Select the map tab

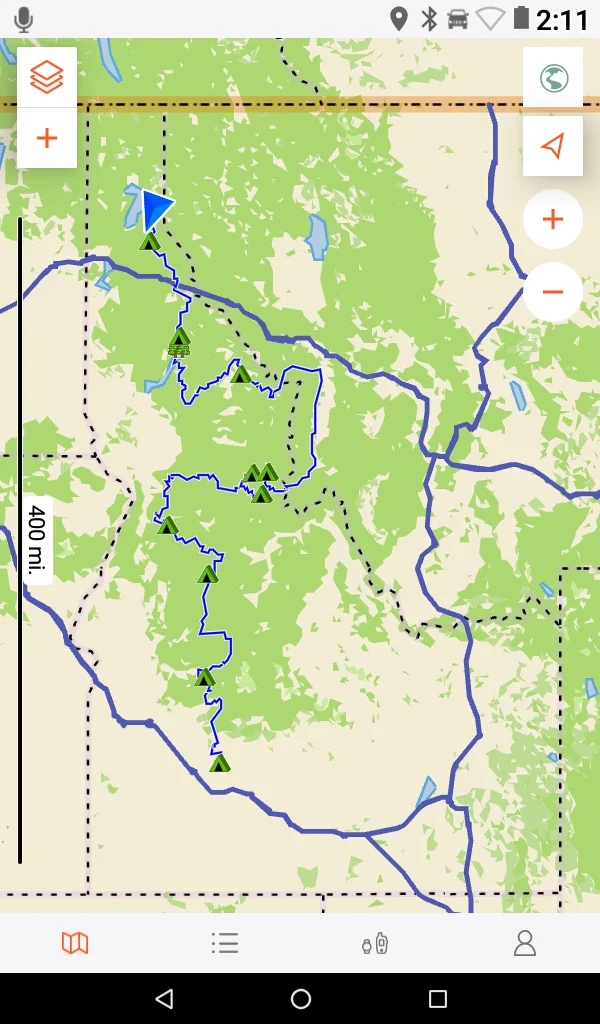click(x=75, y=943)
